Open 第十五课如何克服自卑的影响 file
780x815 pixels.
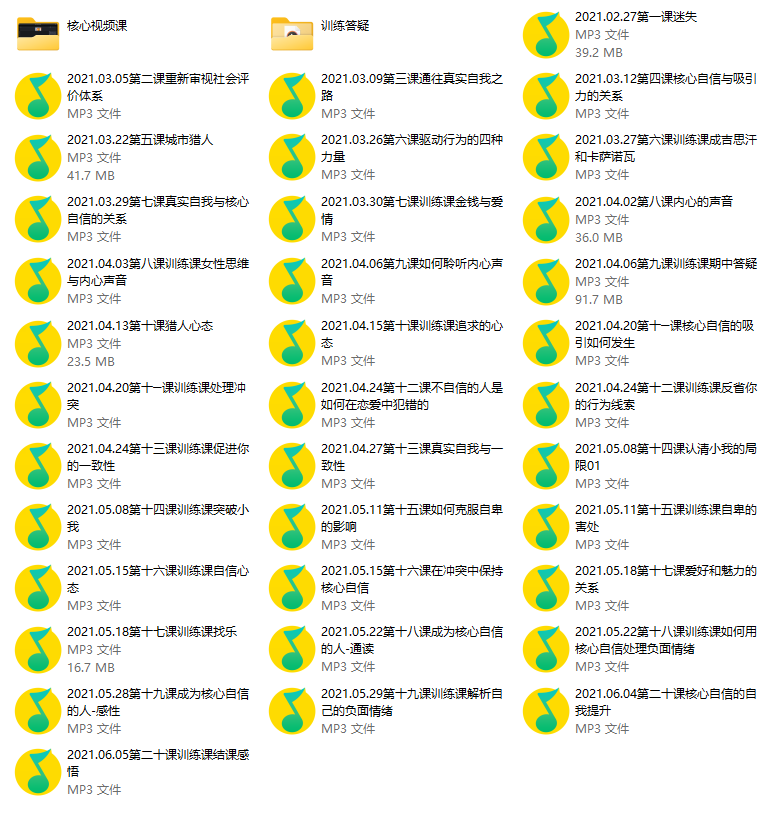click(293, 527)
